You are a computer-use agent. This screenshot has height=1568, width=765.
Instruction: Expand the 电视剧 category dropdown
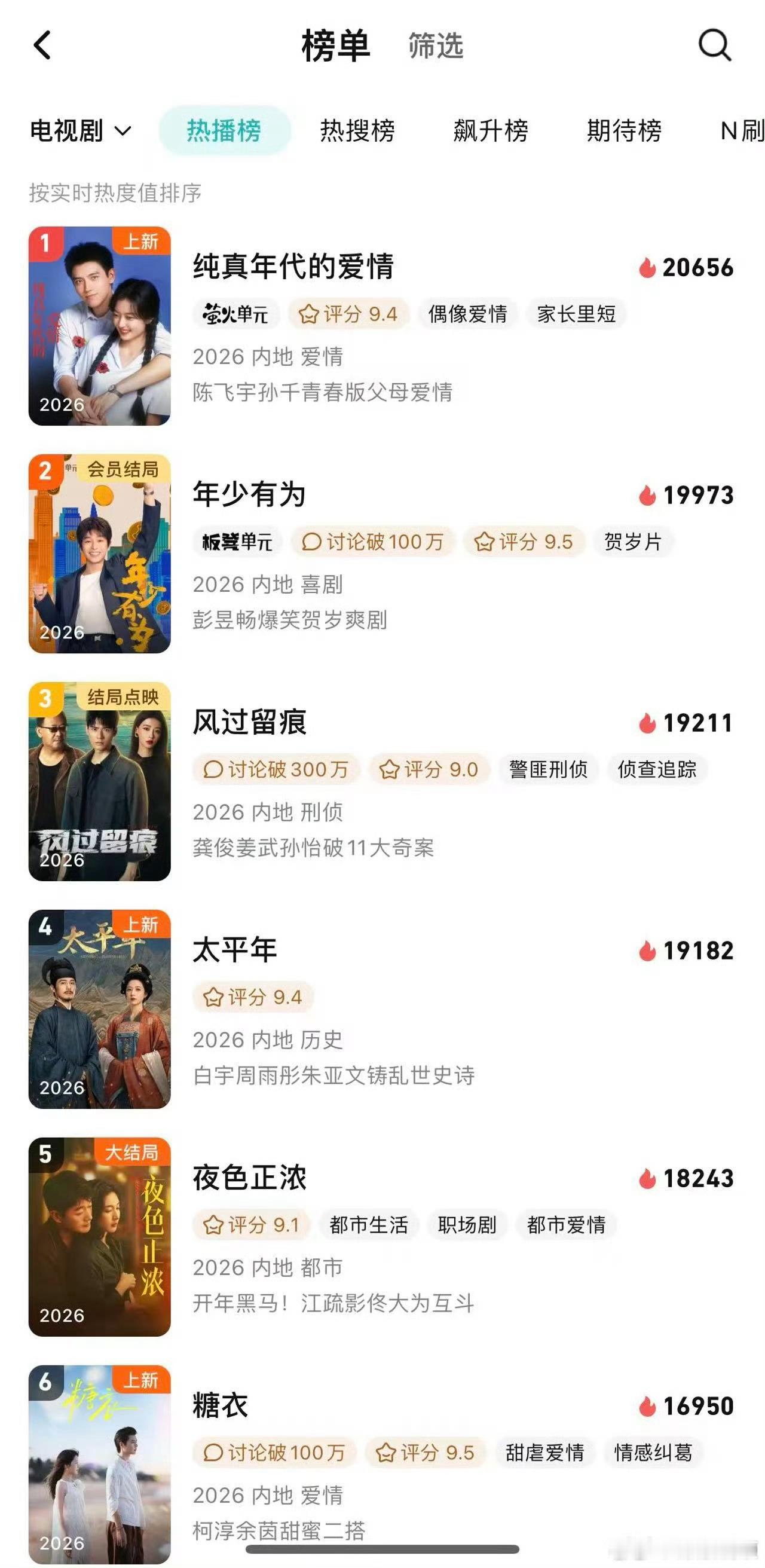80,131
